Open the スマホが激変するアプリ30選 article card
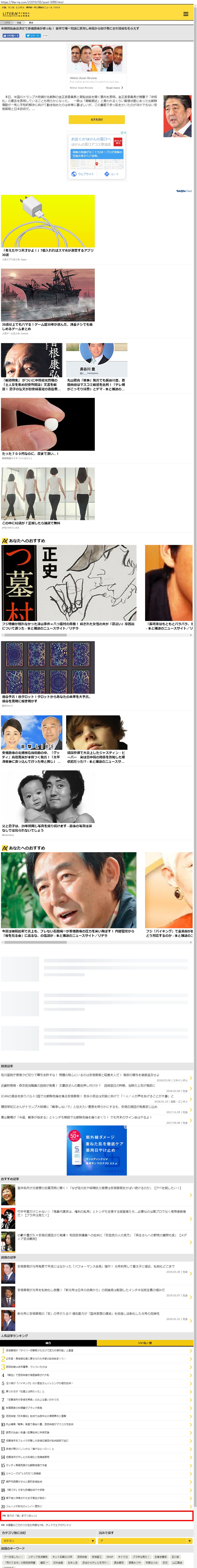 tap(47, 225)
